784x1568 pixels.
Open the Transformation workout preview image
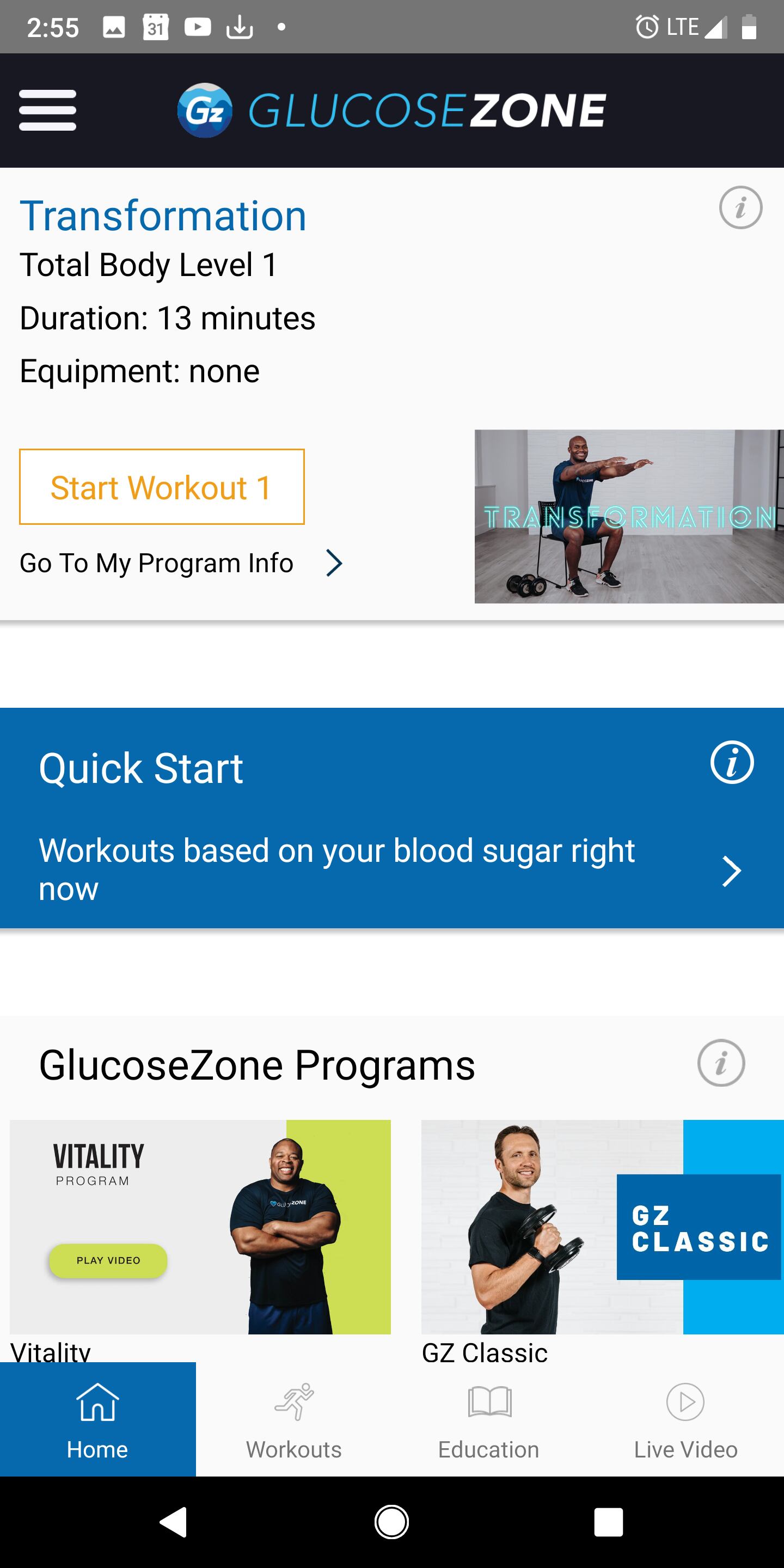coord(627,516)
